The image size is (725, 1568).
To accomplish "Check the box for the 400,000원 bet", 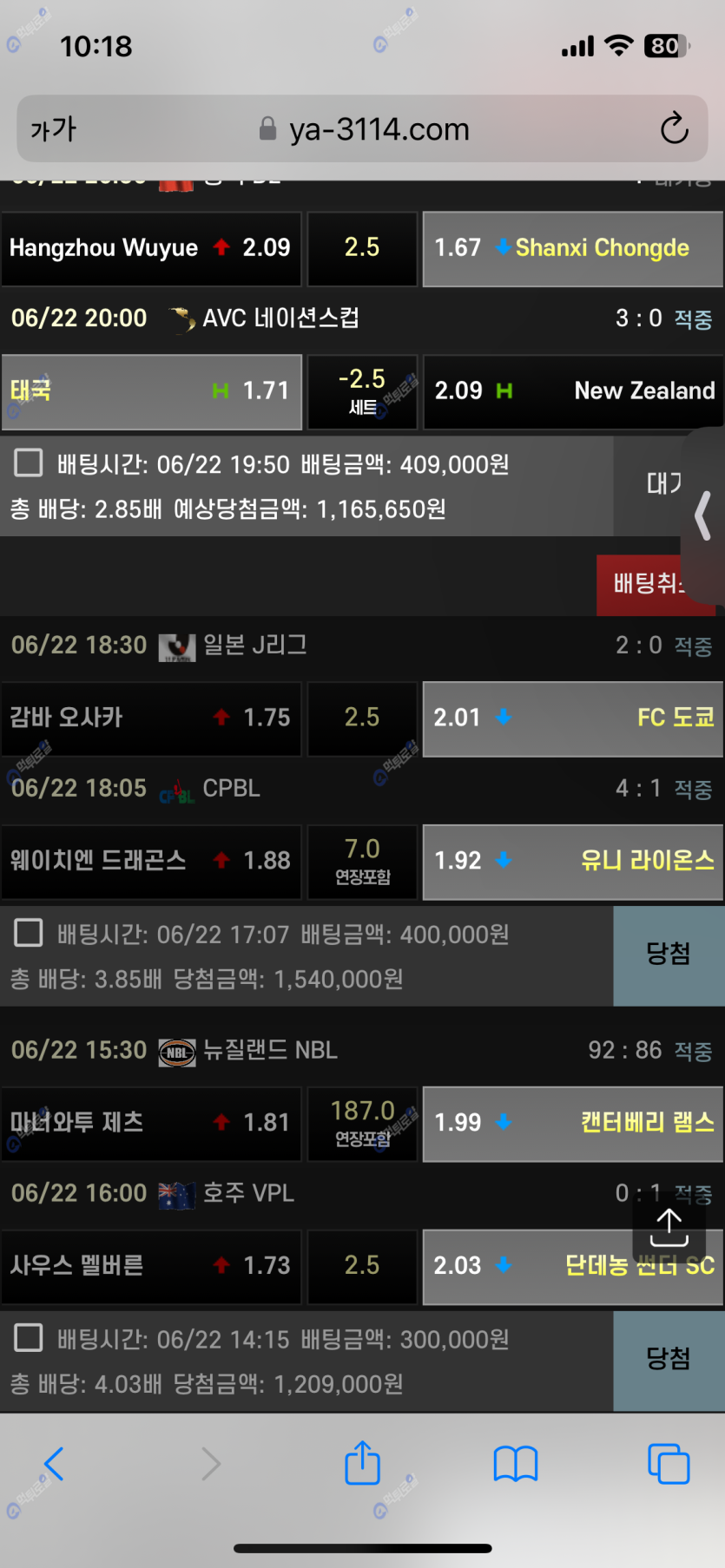I will click(x=29, y=933).
